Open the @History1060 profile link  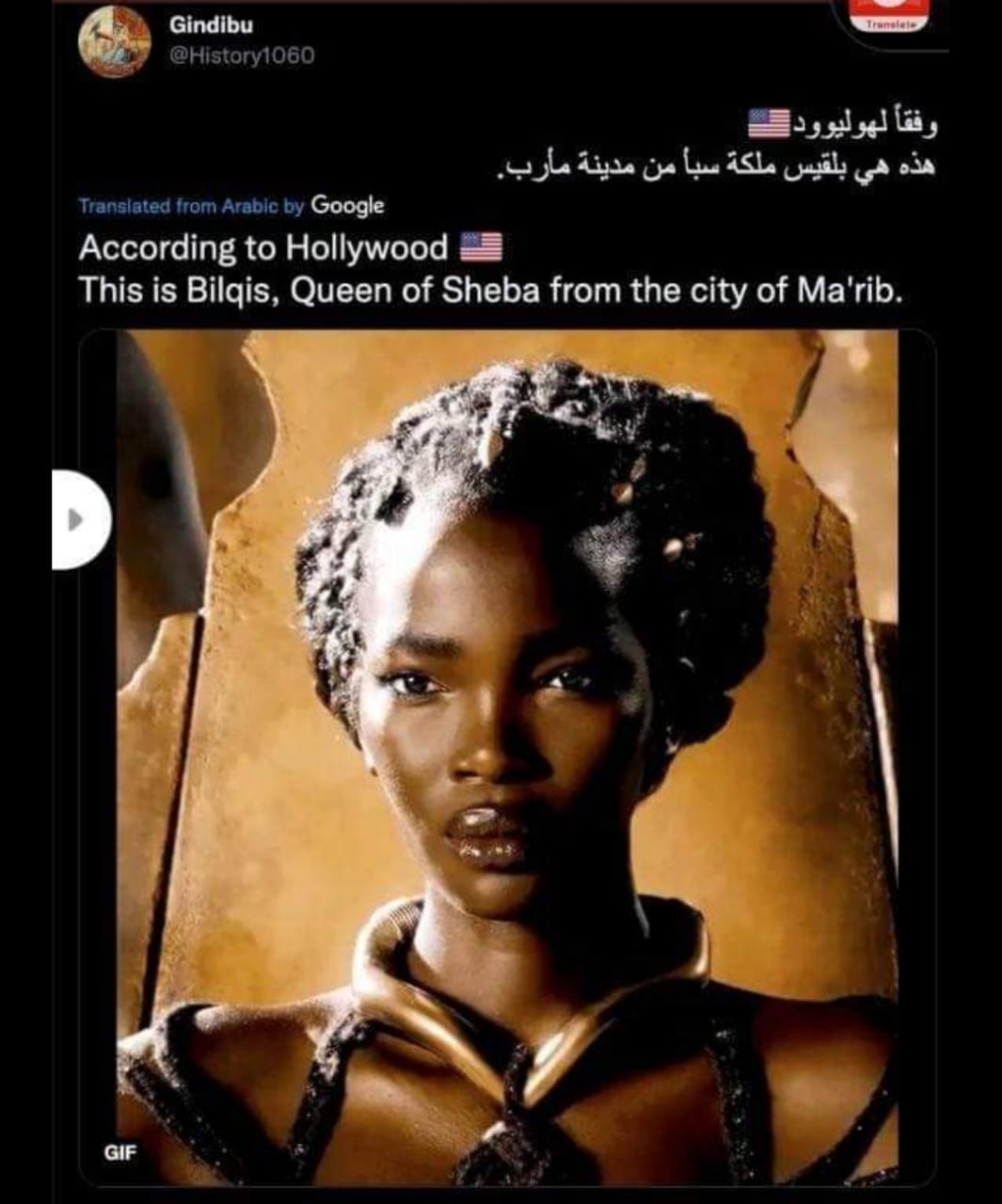pos(241,56)
